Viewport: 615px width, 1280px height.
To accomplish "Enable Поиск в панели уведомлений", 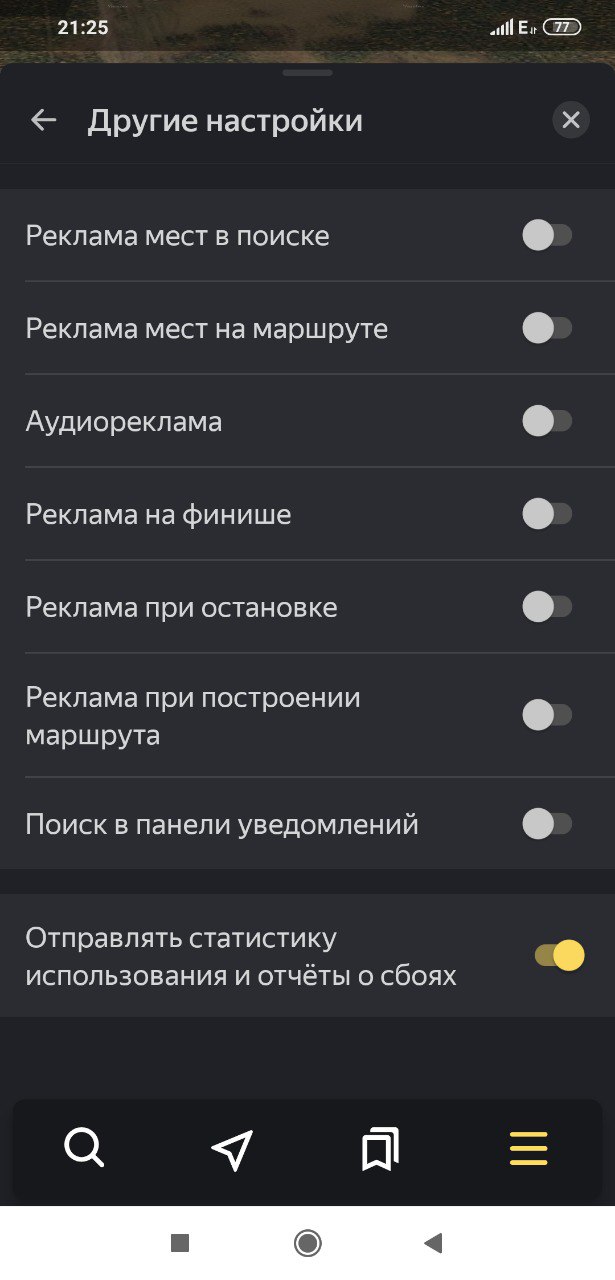I will (x=547, y=824).
